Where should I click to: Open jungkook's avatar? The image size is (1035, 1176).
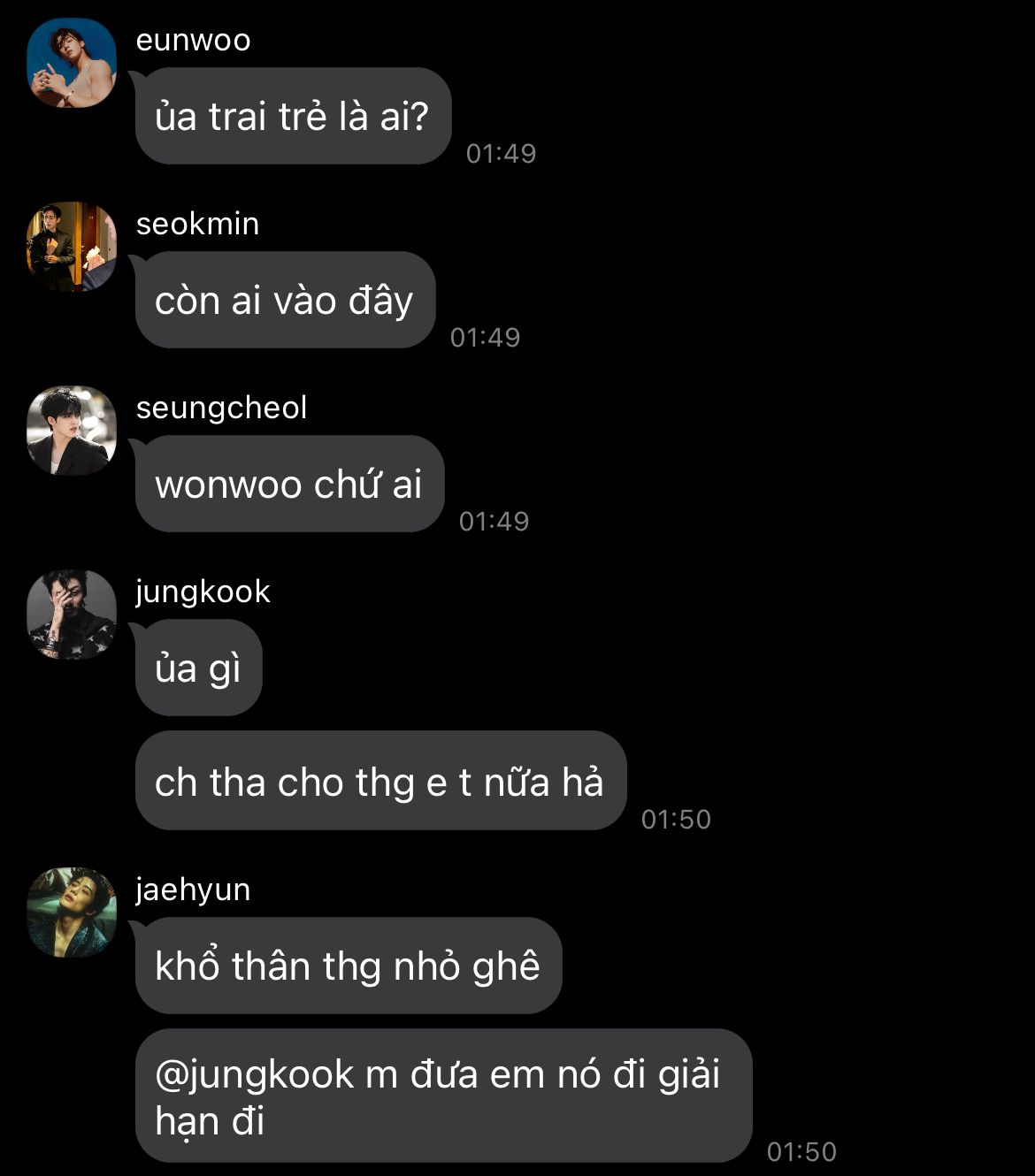coord(72,615)
